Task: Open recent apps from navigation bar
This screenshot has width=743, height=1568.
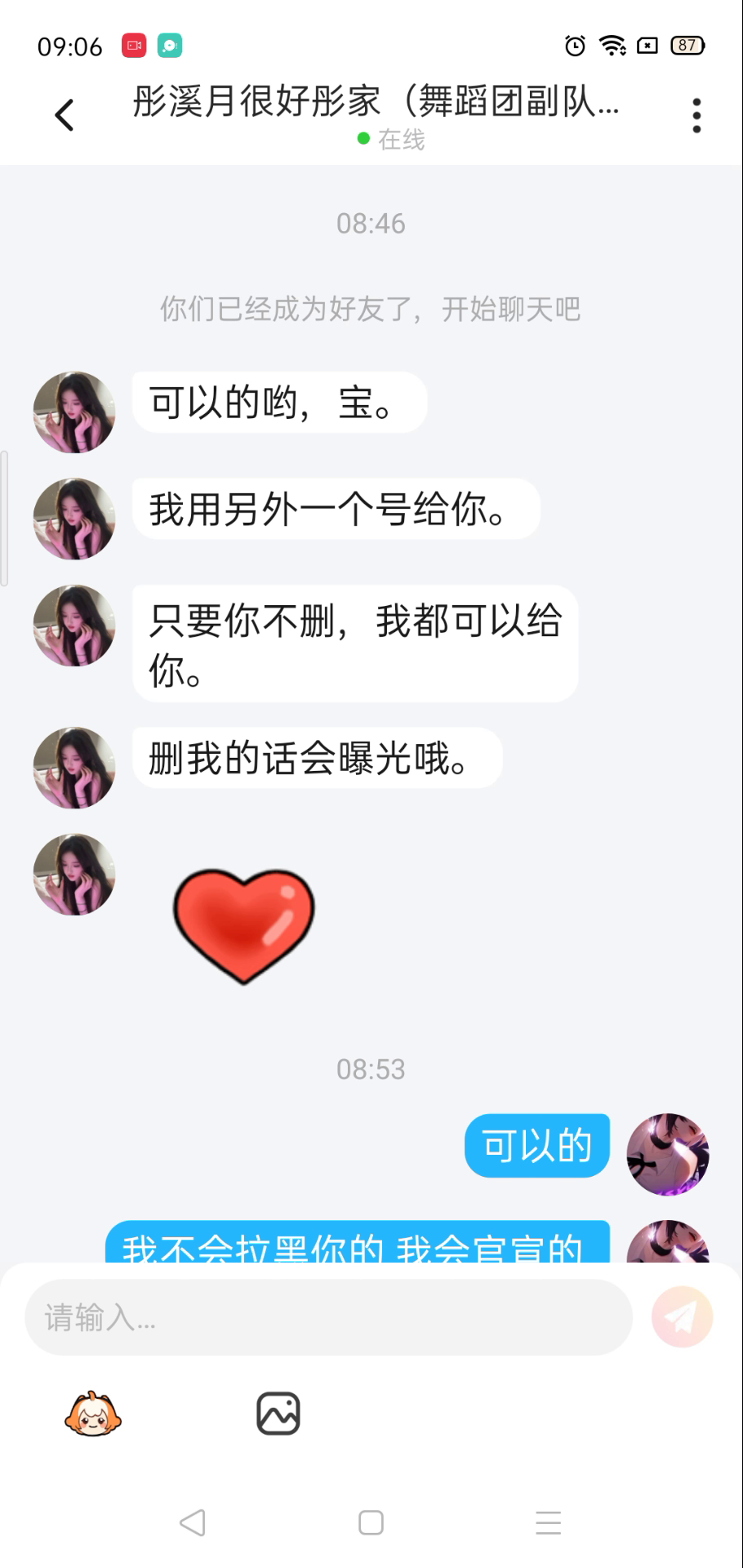Action: coord(548,1522)
